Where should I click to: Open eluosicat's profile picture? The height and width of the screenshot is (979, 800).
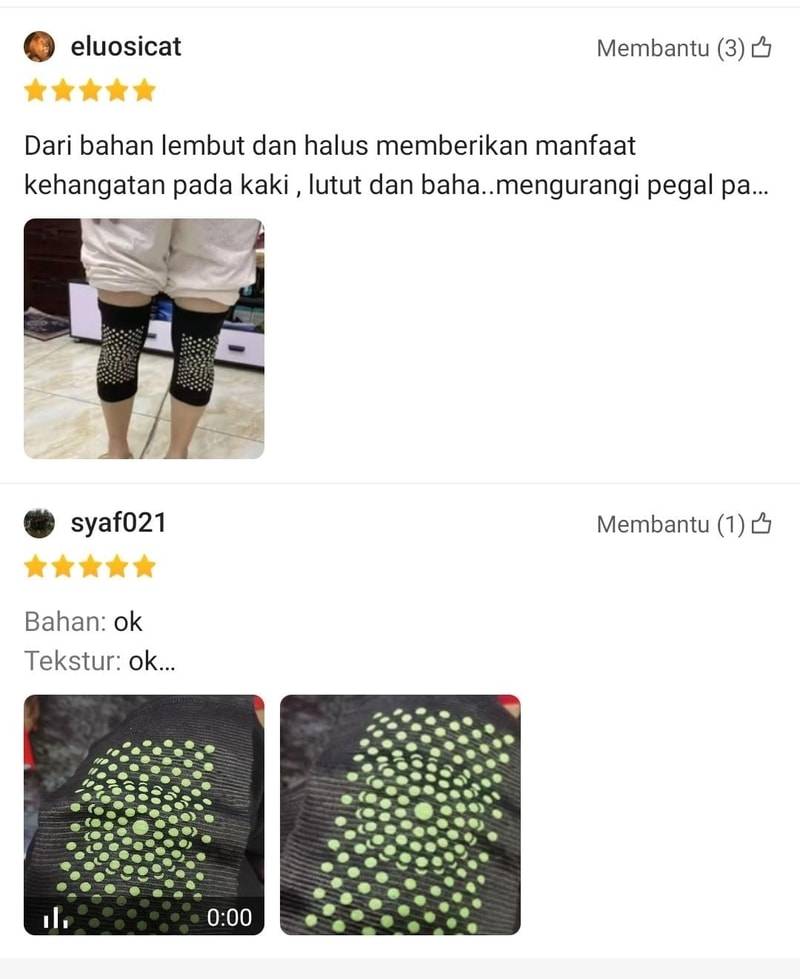39,47
